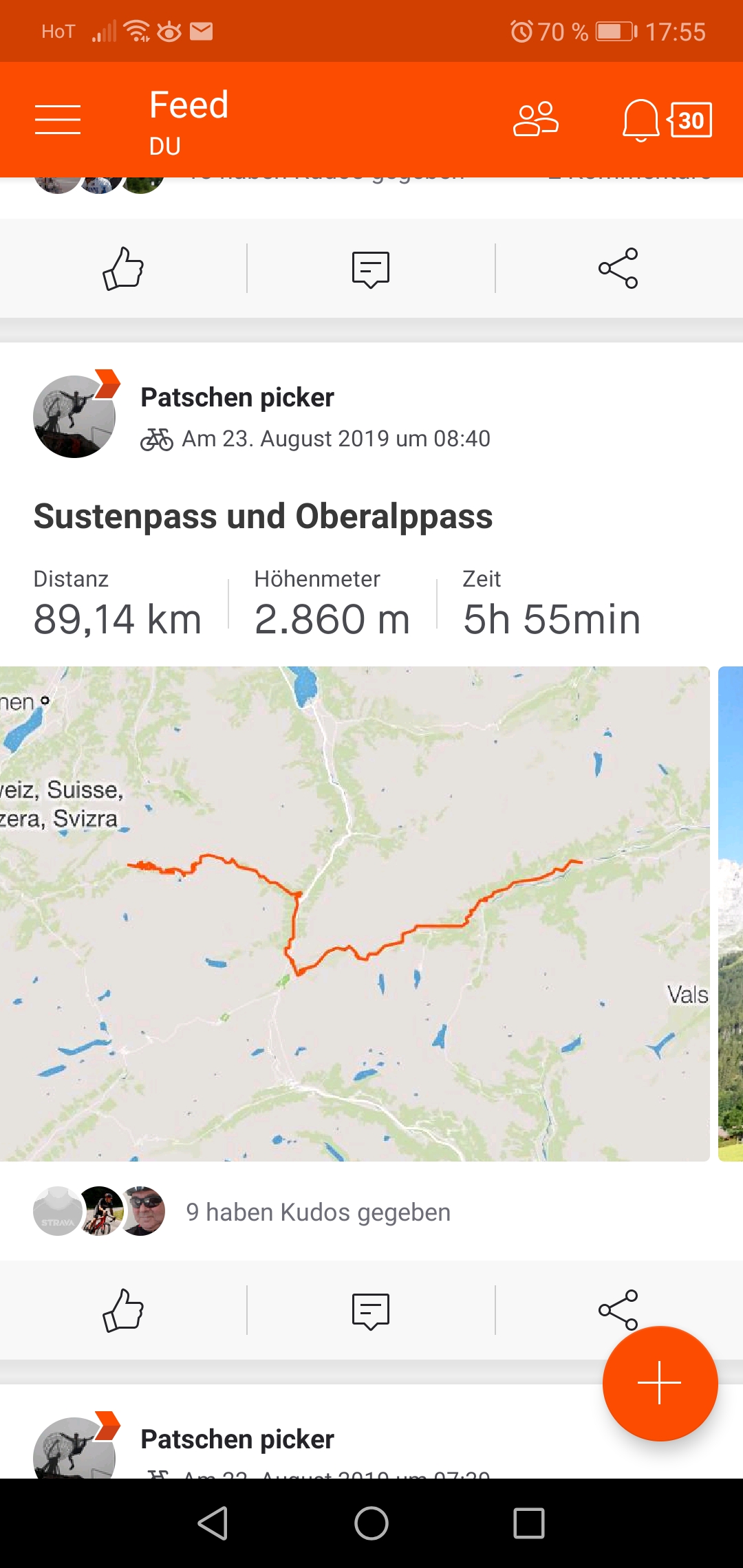Image resolution: width=743 pixels, height=1568 pixels.
Task: Give kudos to Sustenpass und Oberalppass ride
Action: pyautogui.click(x=123, y=1310)
